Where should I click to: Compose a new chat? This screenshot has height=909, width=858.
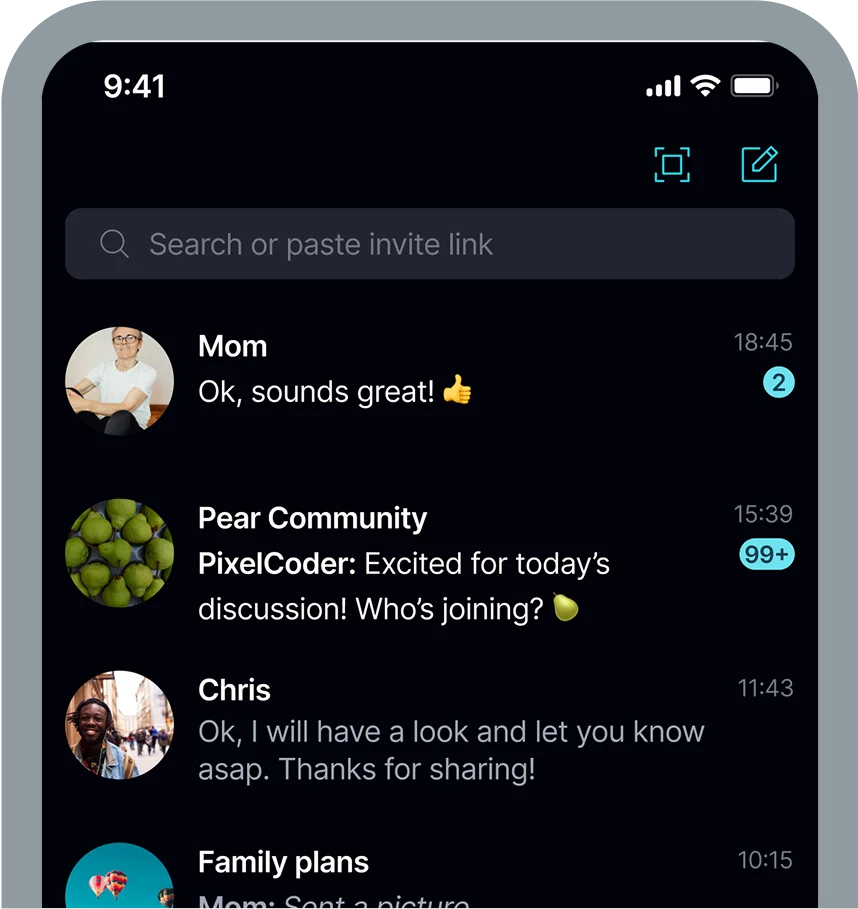[x=759, y=165]
